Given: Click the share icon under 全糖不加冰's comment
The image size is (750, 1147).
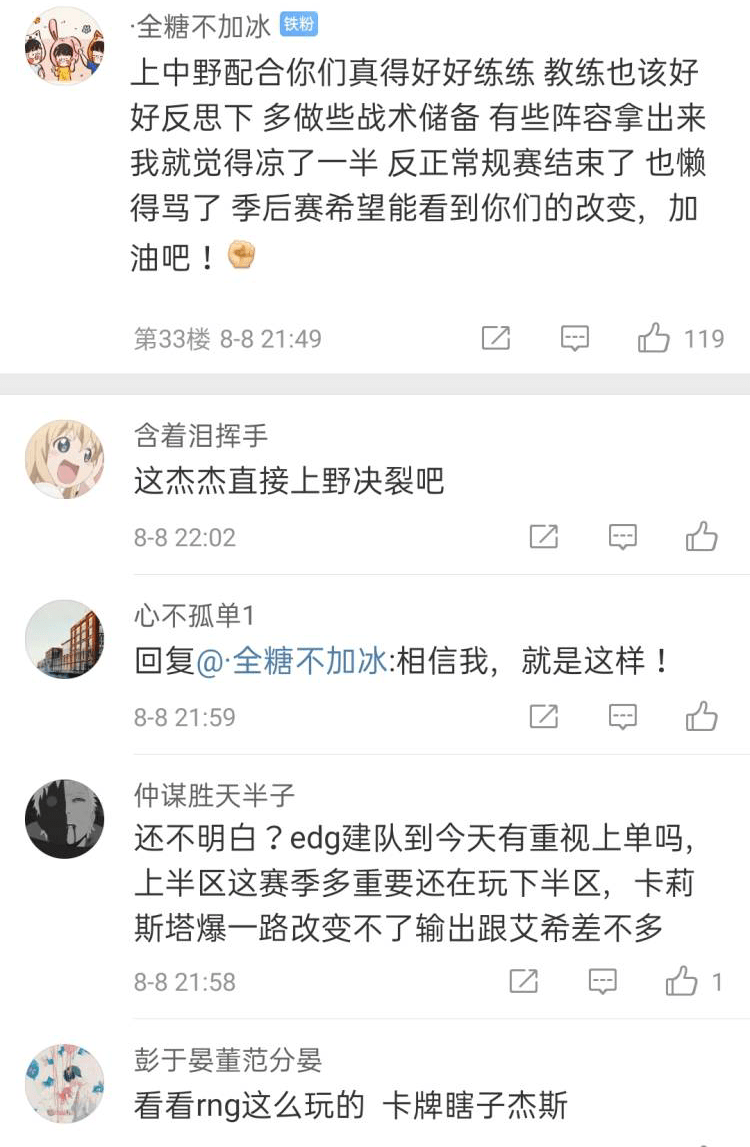Looking at the screenshot, I should [x=497, y=338].
